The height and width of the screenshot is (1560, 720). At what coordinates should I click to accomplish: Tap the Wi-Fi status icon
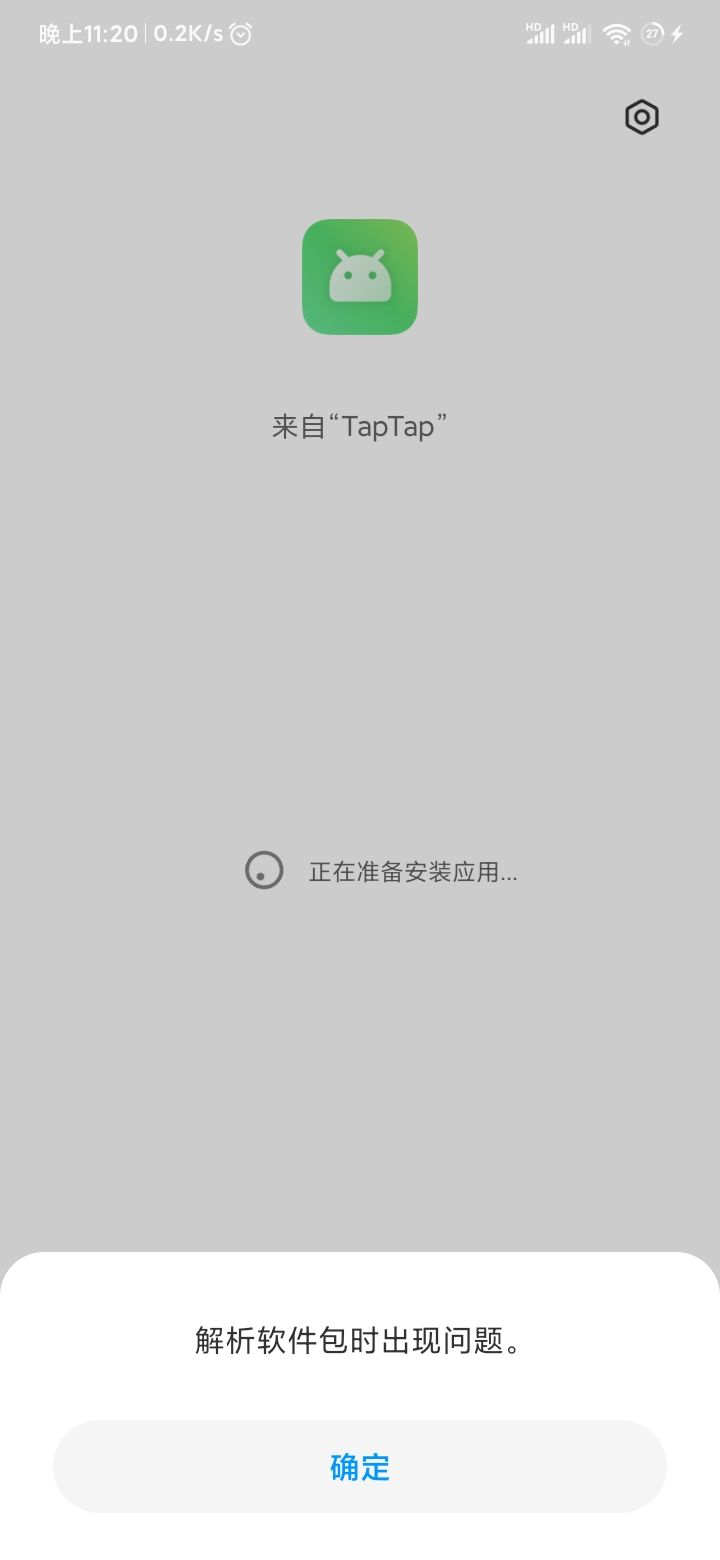click(617, 33)
